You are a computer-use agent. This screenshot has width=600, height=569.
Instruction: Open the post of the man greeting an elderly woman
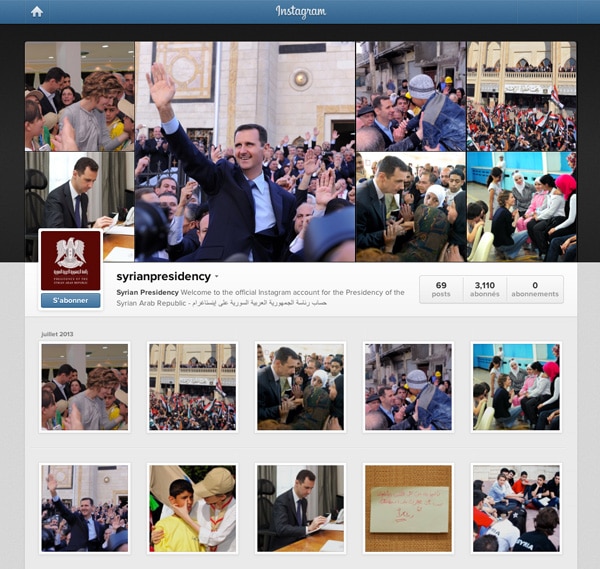pos(300,387)
